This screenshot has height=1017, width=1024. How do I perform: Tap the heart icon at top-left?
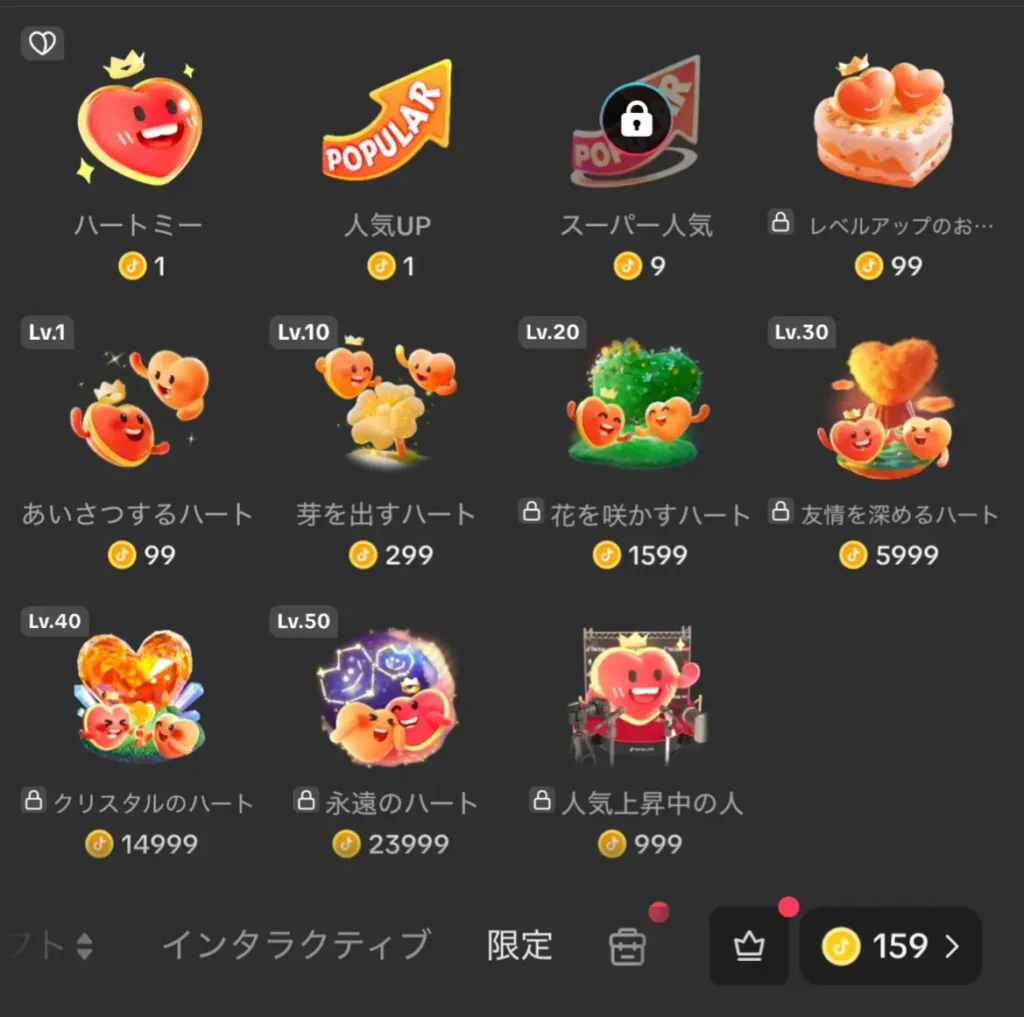pyautogui.click(x=42, y=43)
